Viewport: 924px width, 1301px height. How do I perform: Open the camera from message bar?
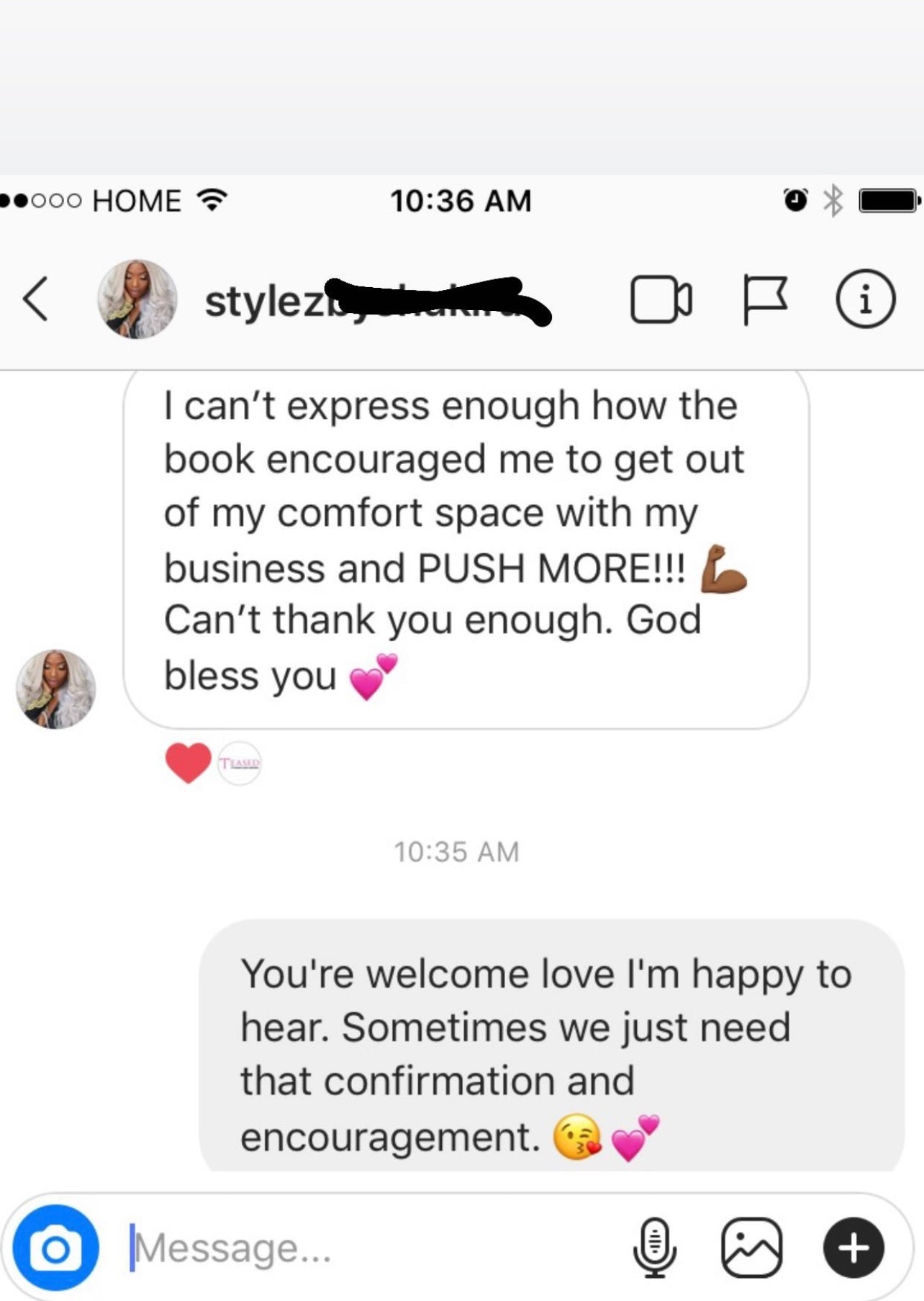55,1248
